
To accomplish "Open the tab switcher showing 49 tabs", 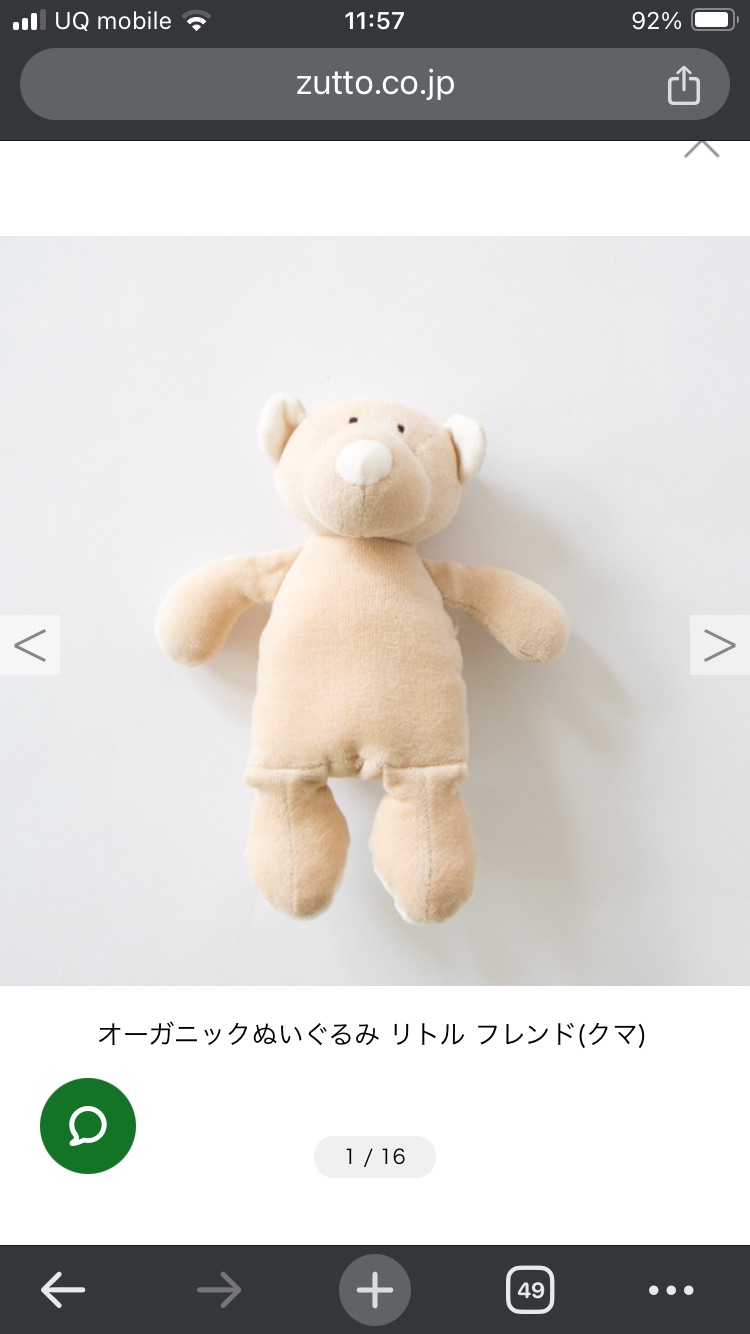I will coord(530,1290).
